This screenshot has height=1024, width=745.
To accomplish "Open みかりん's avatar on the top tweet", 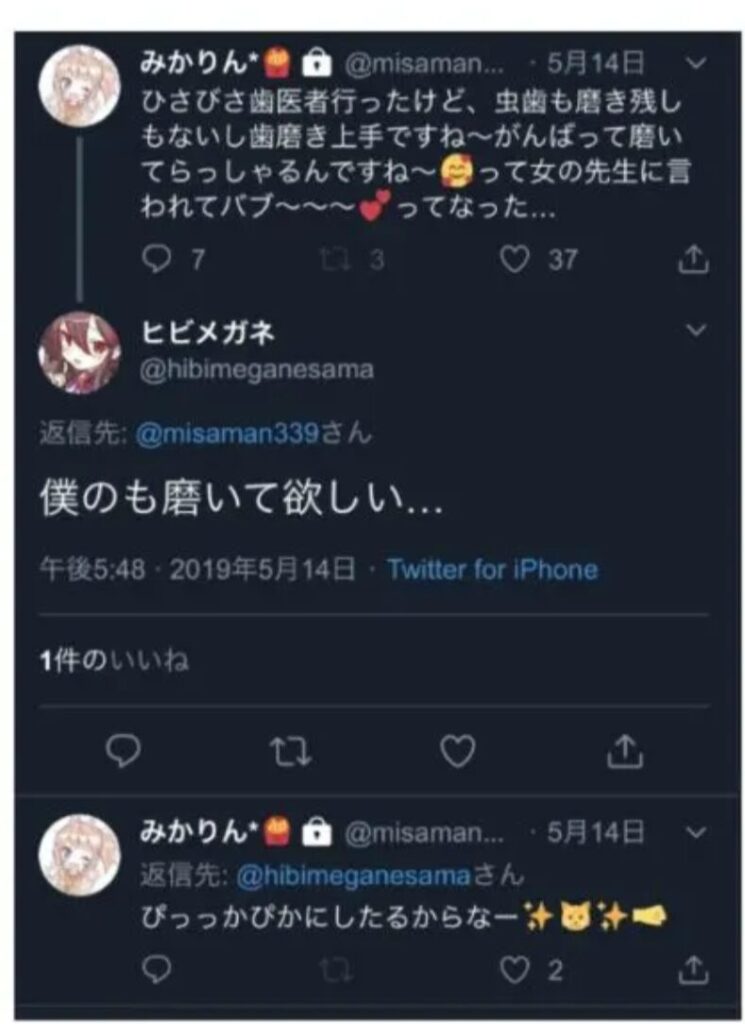I will (79, 85).
